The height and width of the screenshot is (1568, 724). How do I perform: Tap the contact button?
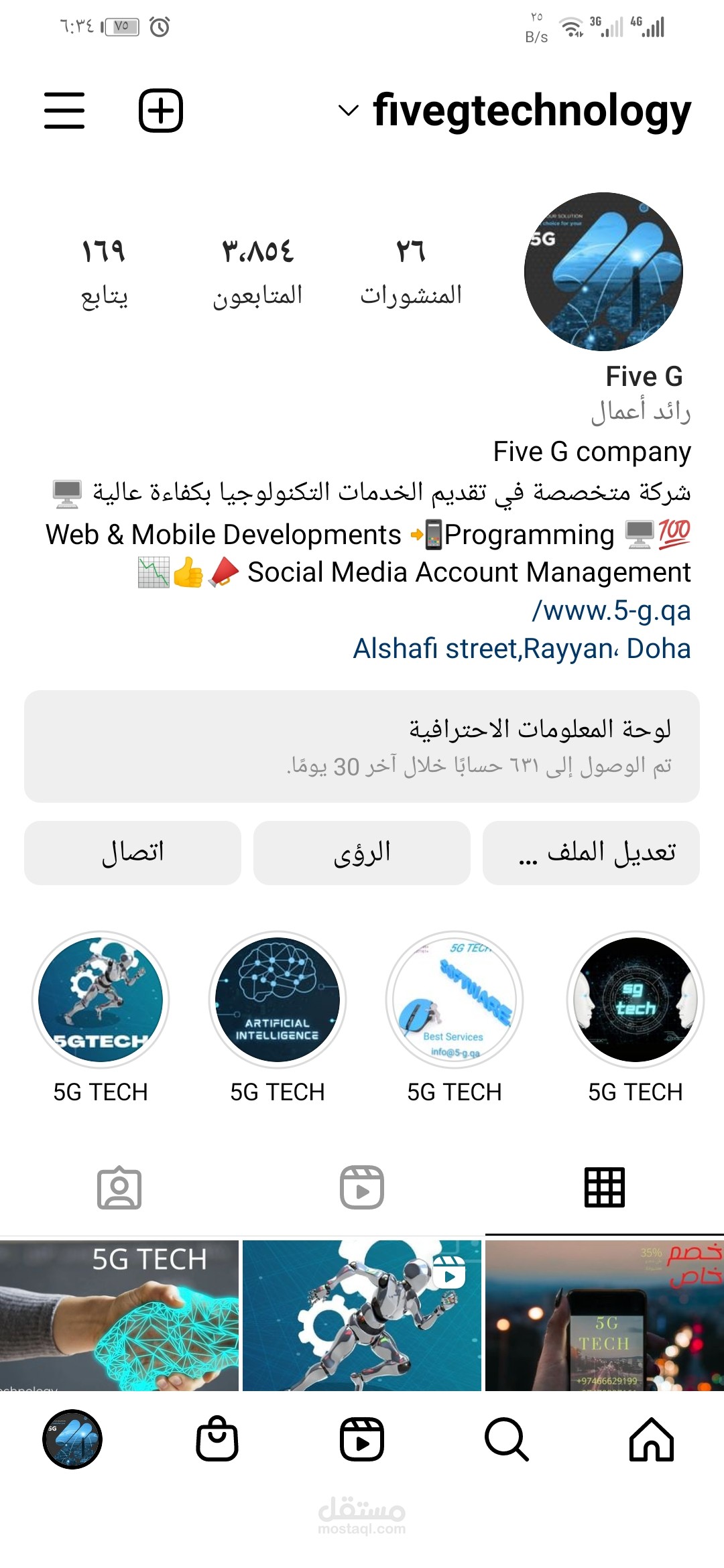(133, 852)
